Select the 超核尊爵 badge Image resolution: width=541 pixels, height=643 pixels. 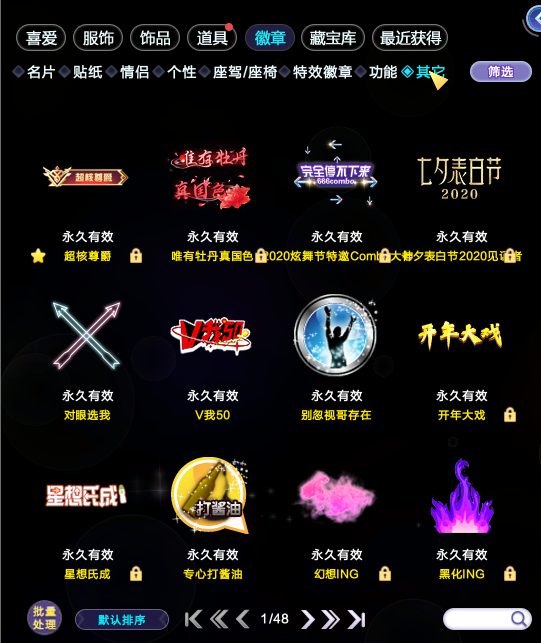click(86, 177)
